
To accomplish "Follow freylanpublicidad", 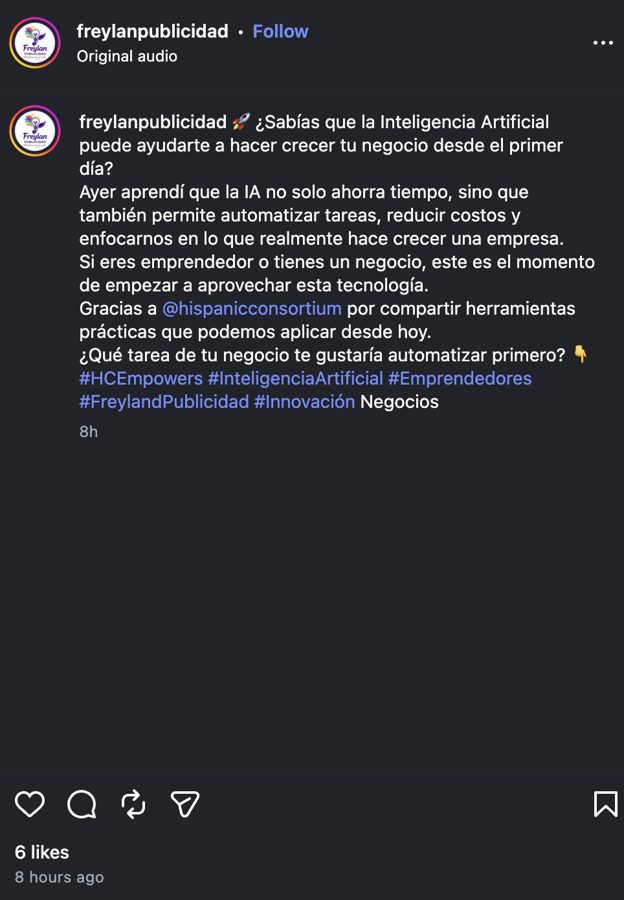I will (280, 31).
